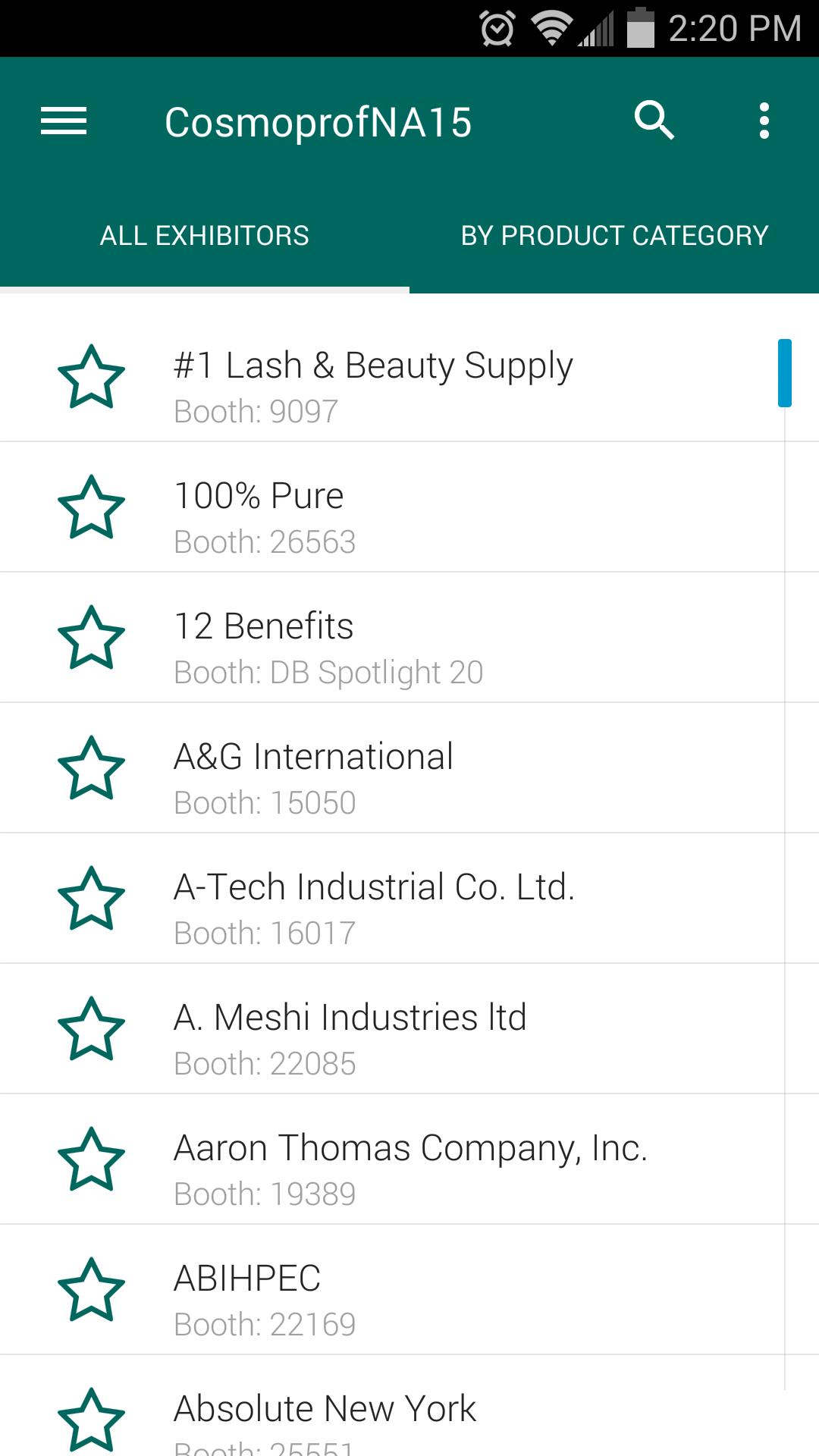Star the ABIHPEC exhibitor entry
This screenshot has height=1456, width=819.
pos(91,1288)
